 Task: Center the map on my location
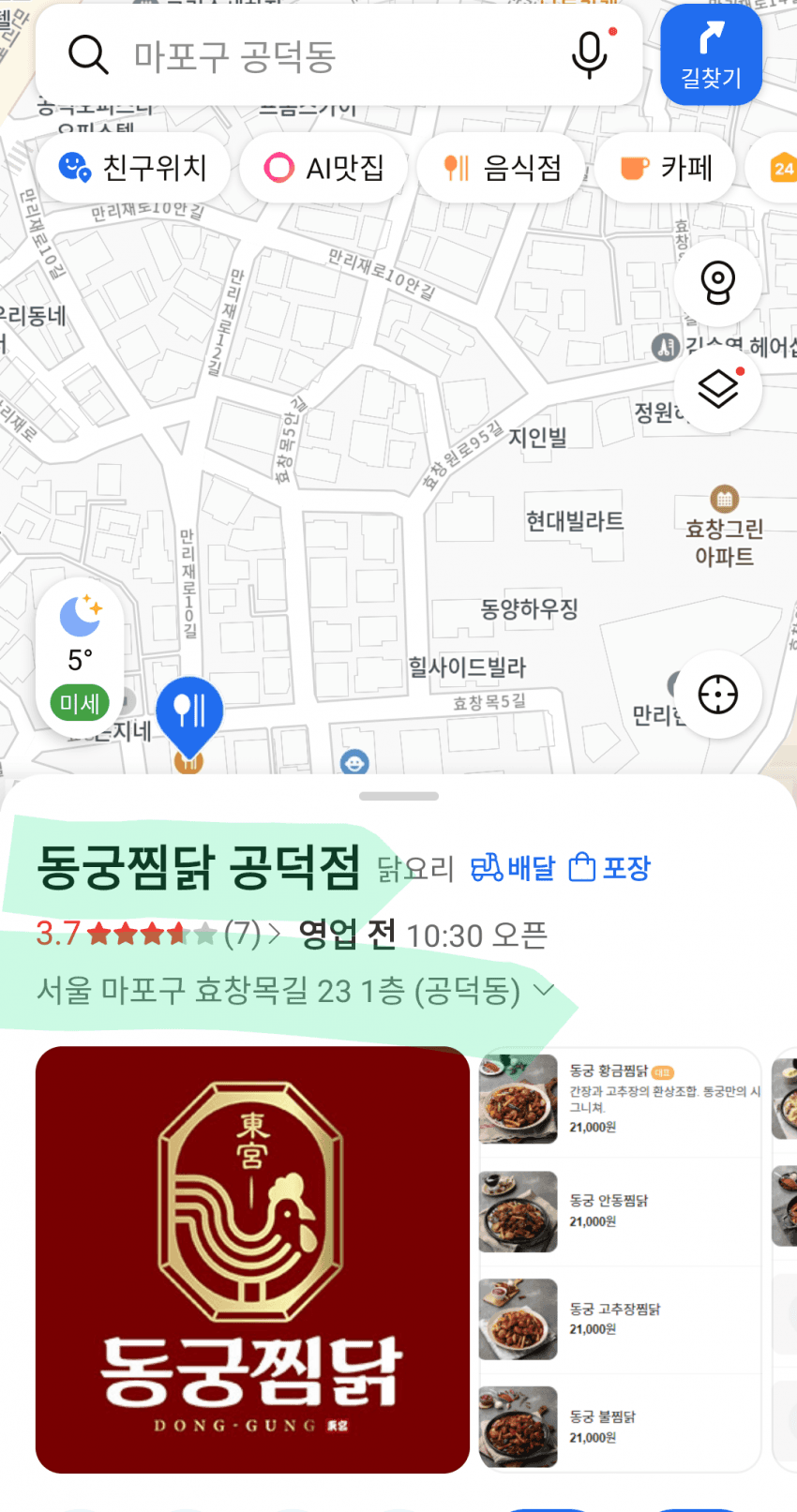coord(718,695)
